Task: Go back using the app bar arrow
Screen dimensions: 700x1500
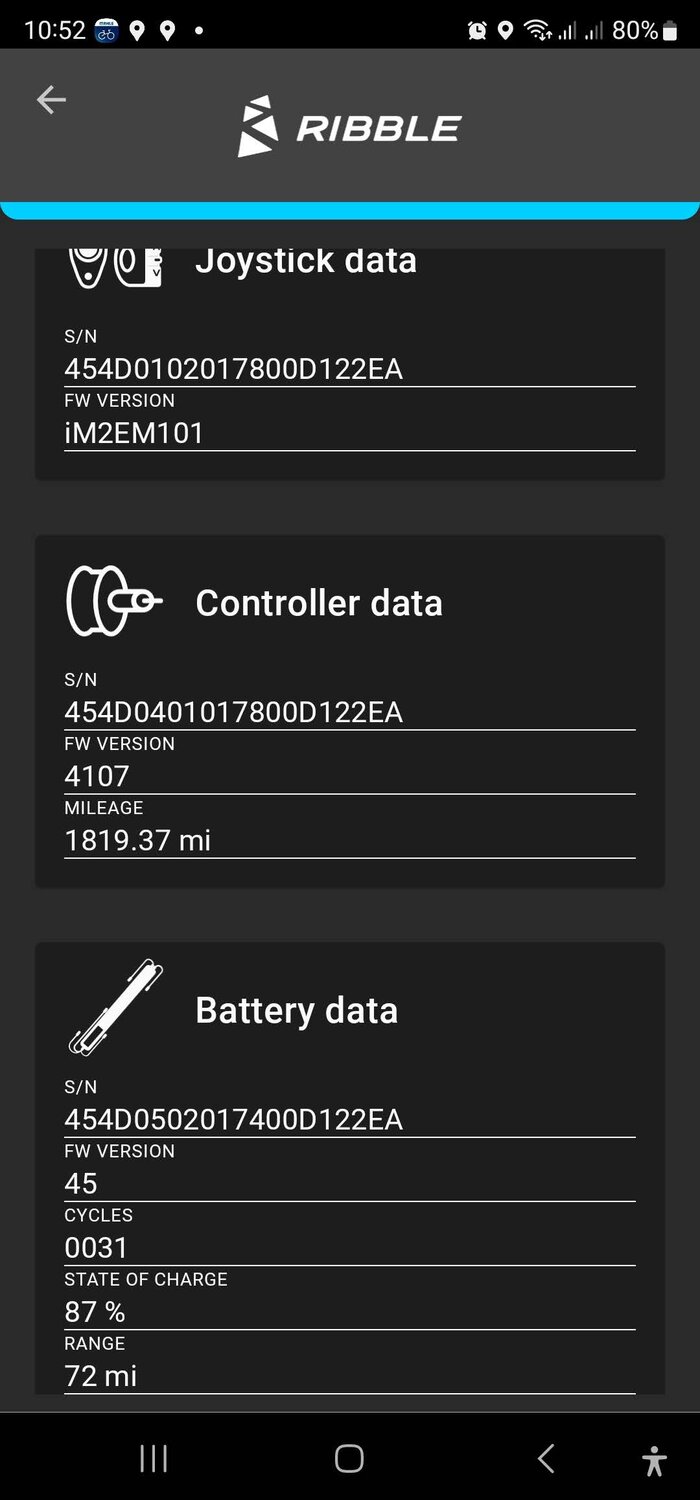Action: click(x=51, y=99)
